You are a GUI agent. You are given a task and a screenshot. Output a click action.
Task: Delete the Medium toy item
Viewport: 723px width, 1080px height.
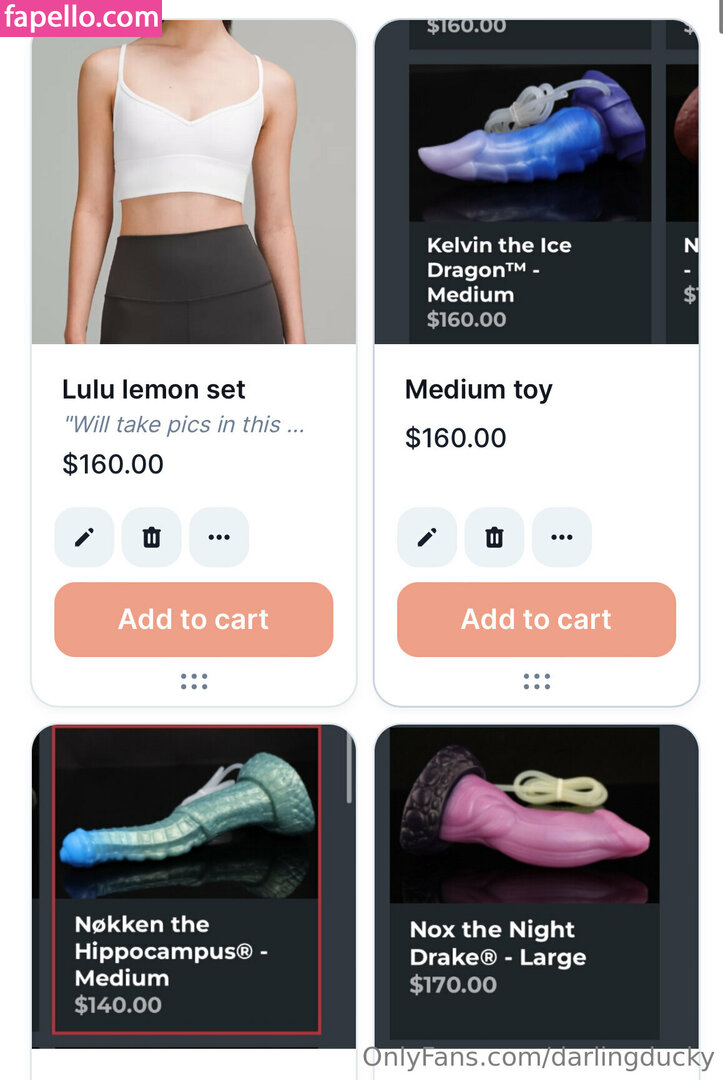pos(494,537)
